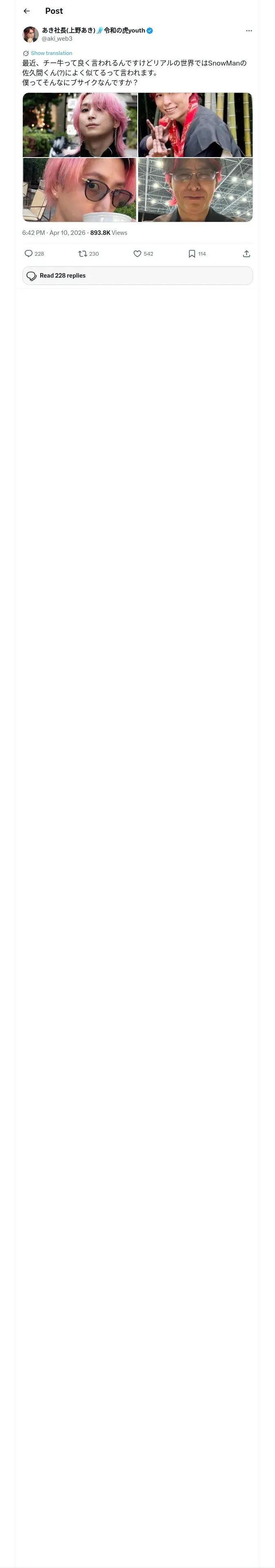The width and height of the screenshot is (275, 1568).
Task: Reply to the post via comment icon
Action: coord(29,254)
